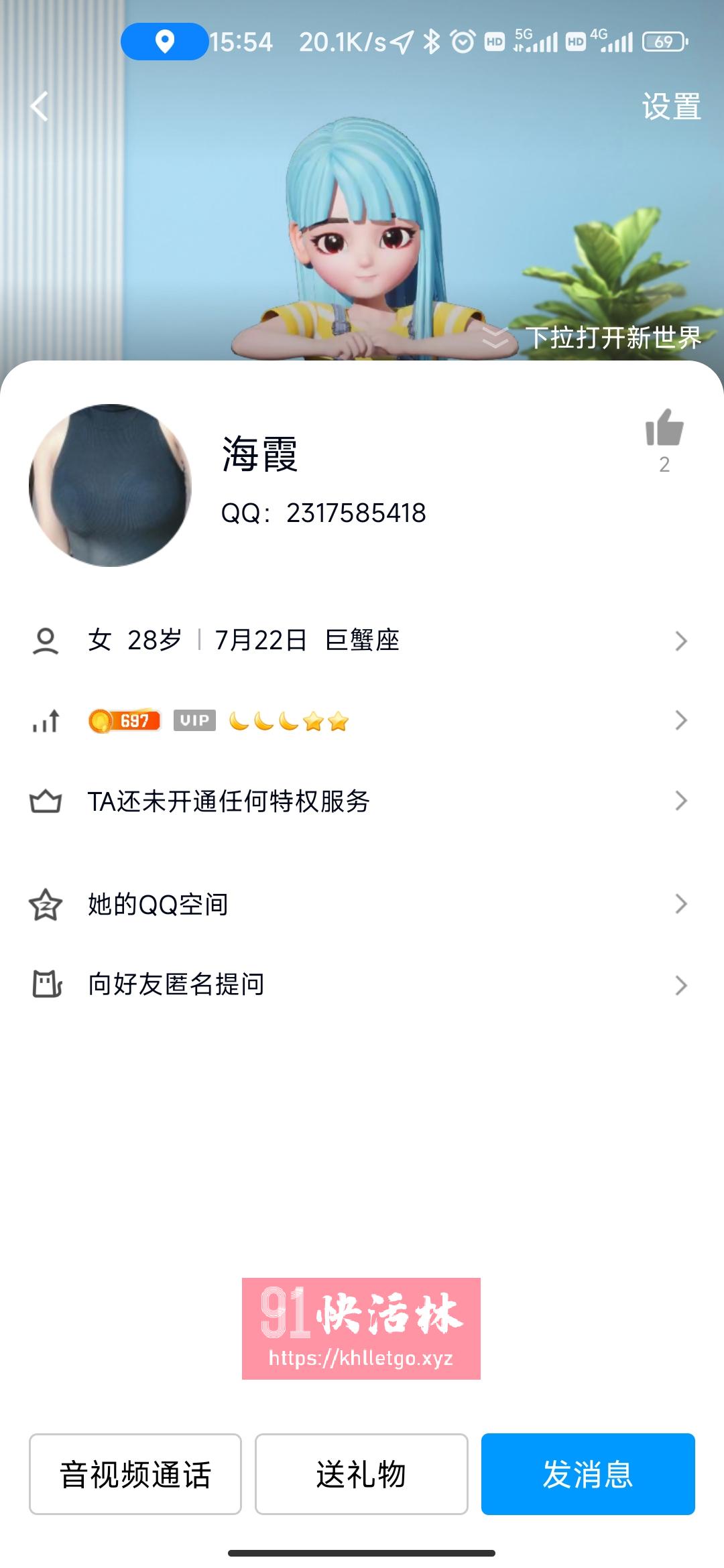Image resolution: width=724 pixels, height=1568 pixels.
Task: Tap the person silhouette icon on the info row
Action: pyautogui.click(x=45, y=640)
